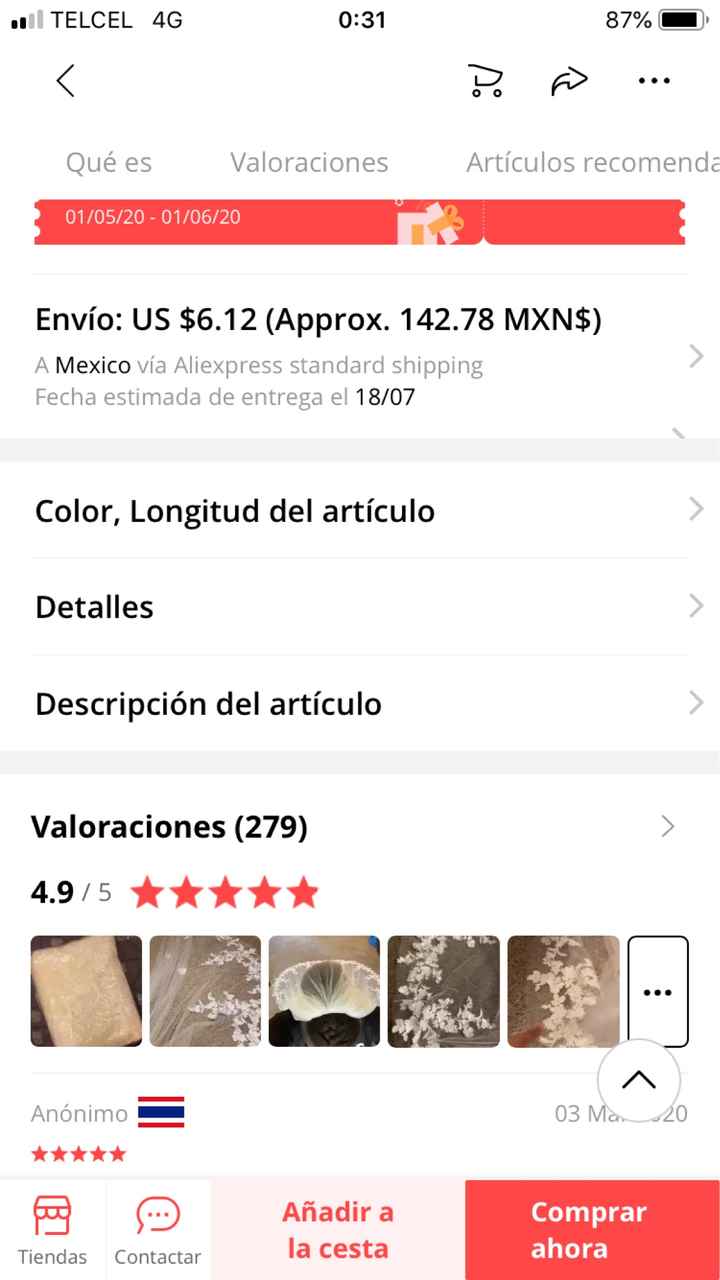Image resolution: width=720 pixels, height=1280 pixels.
Task: Tap Añadir a la cesta button
Action: click(x=337, y=1229)
